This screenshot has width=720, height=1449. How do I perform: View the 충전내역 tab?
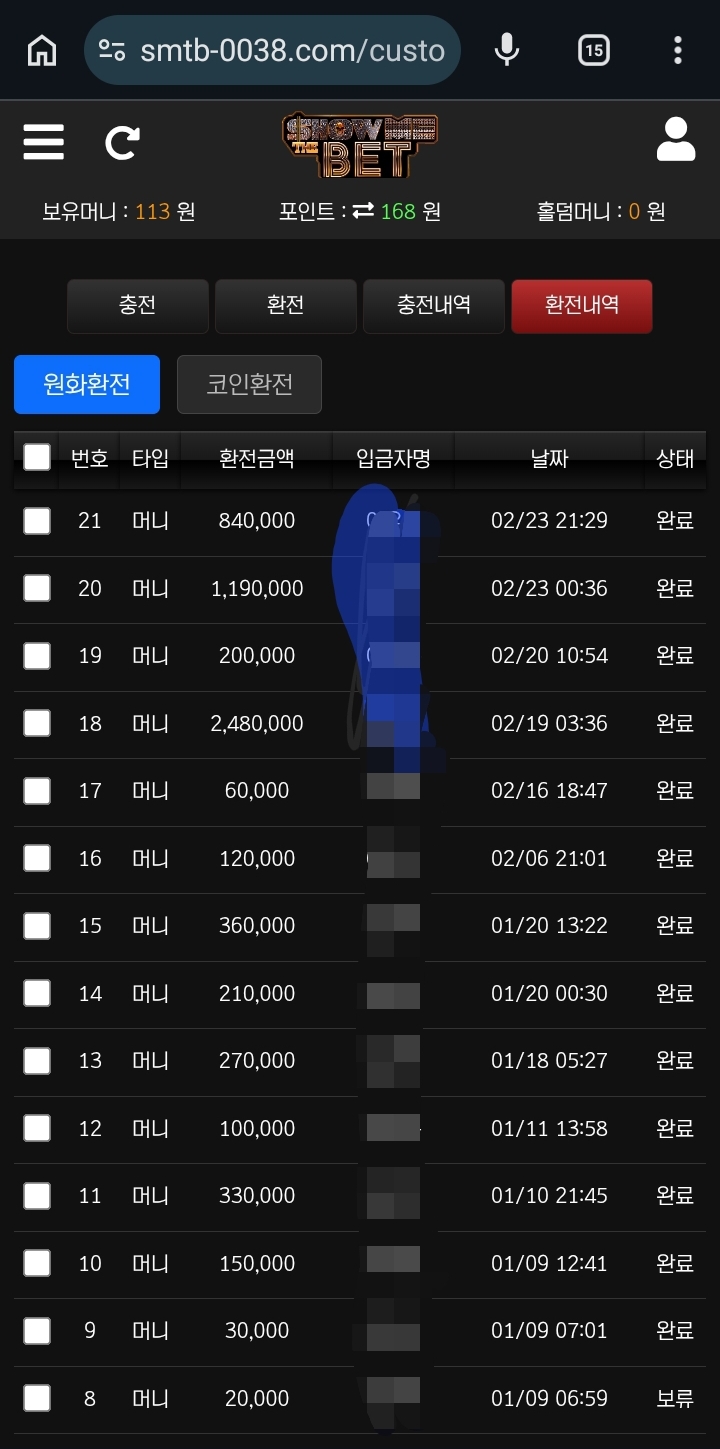433,305
